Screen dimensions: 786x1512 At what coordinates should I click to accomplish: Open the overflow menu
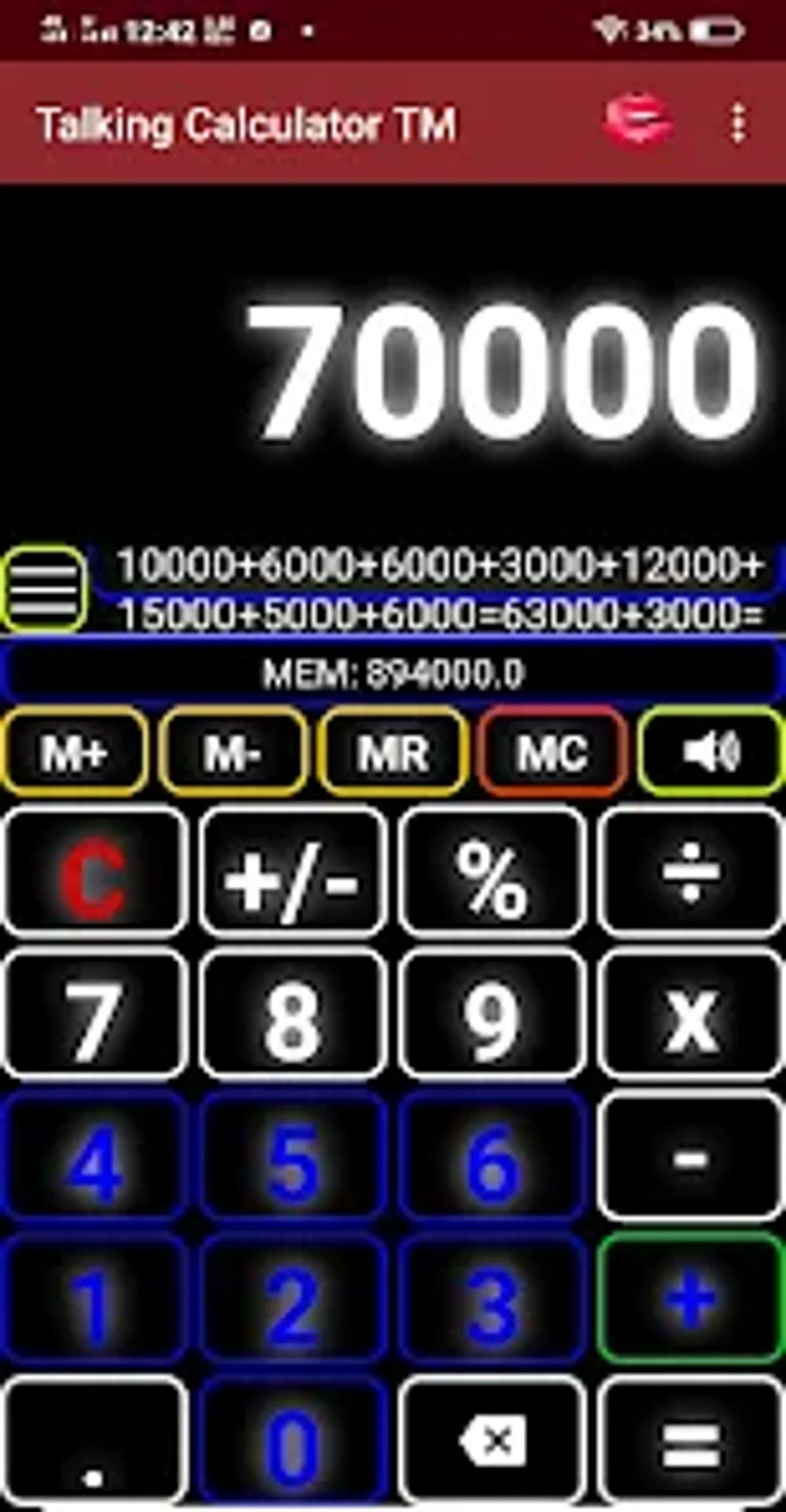(x=737, y=123)
